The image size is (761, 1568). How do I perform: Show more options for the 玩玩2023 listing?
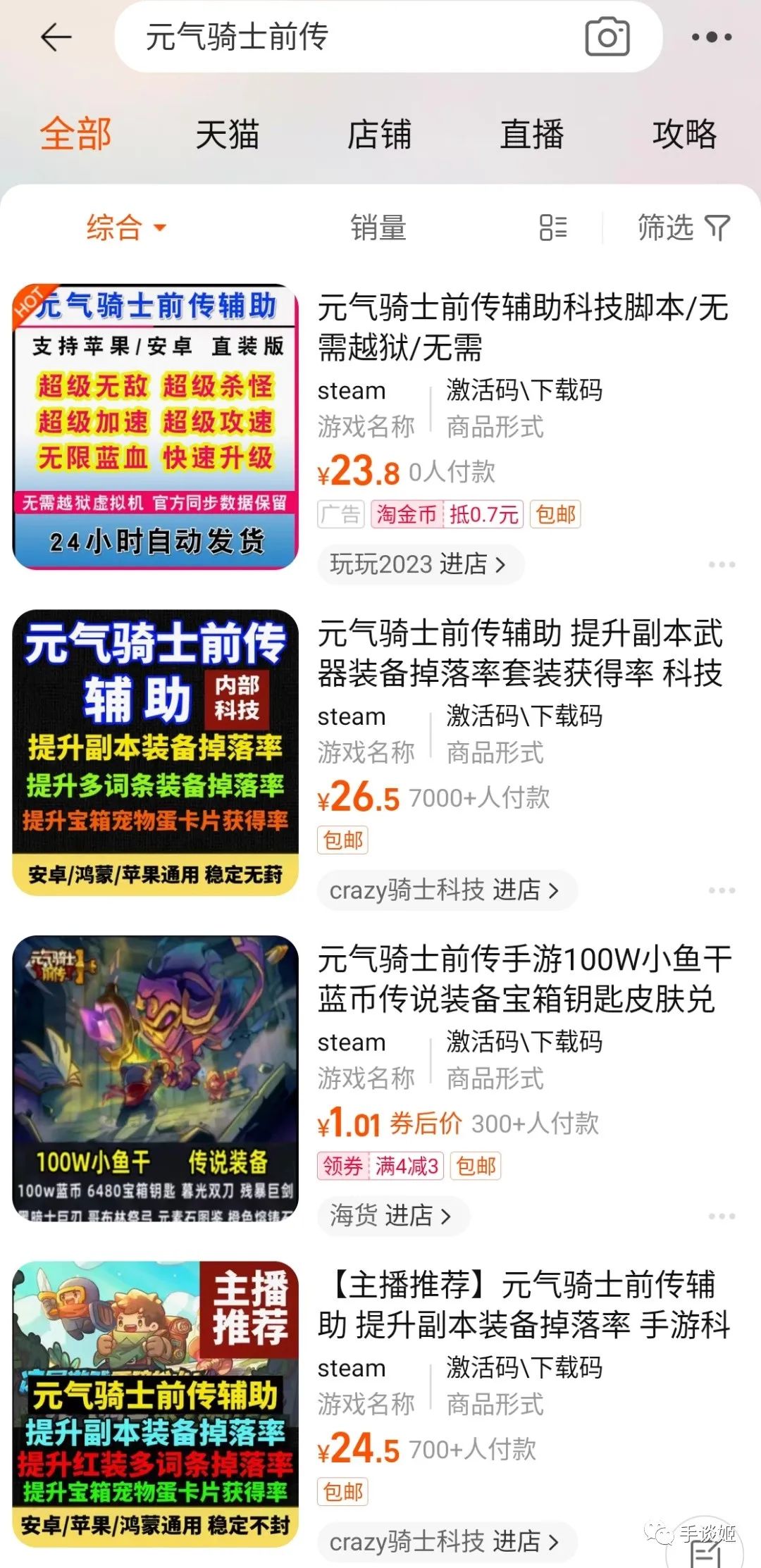722,564
